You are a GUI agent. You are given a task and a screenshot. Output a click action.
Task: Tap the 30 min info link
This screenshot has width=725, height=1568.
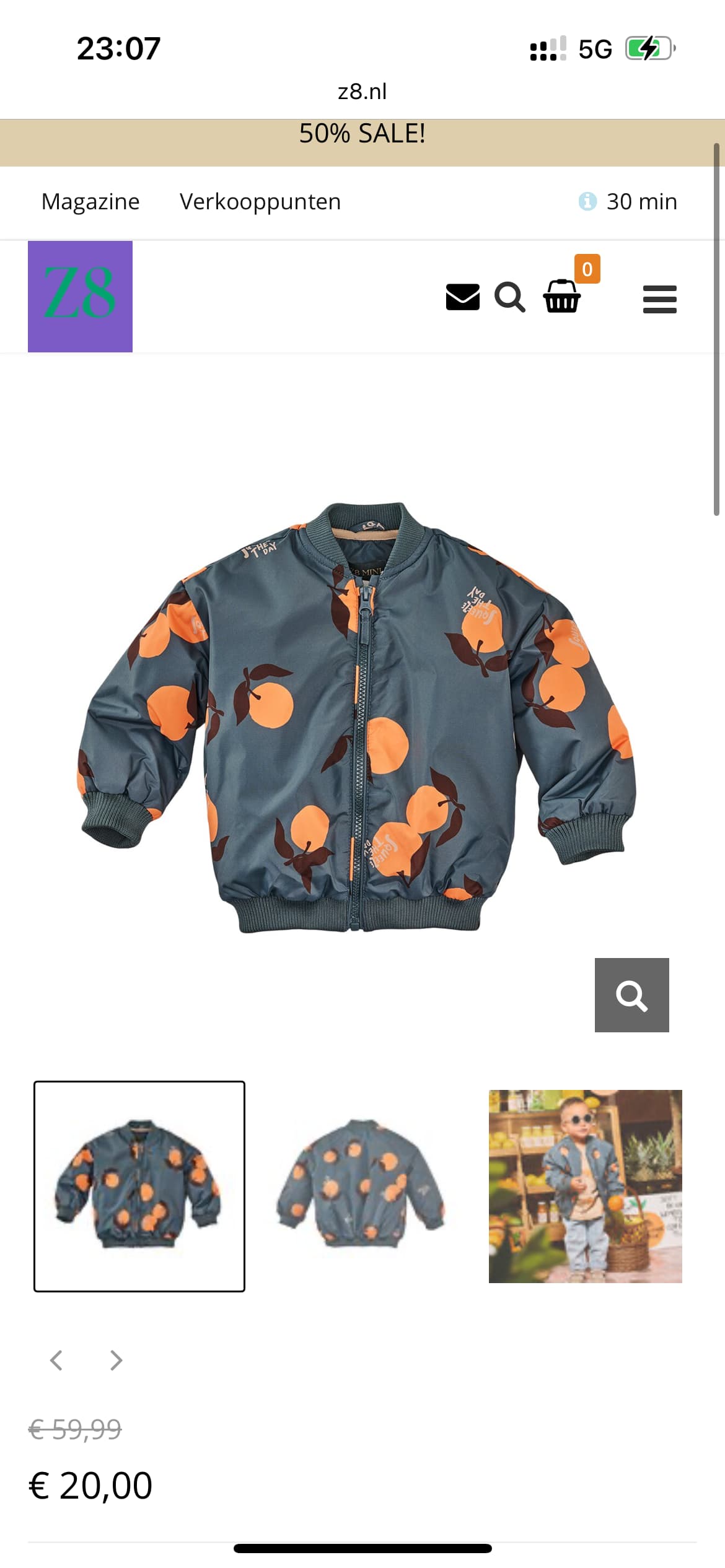[x=628, y=202]
